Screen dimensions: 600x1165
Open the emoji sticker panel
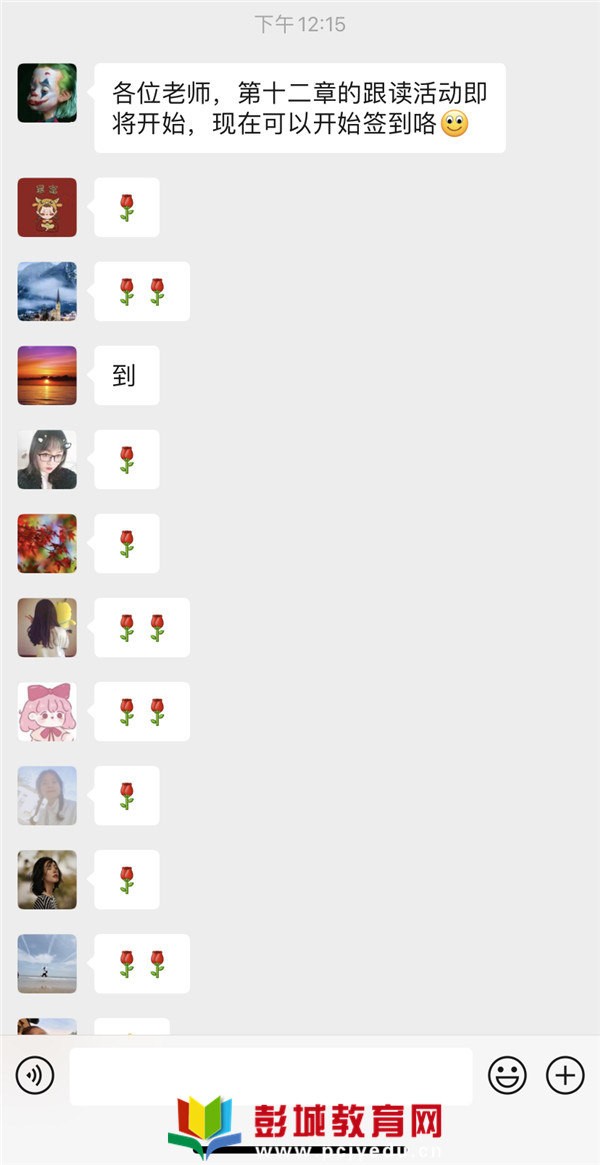pos(507,1076)
